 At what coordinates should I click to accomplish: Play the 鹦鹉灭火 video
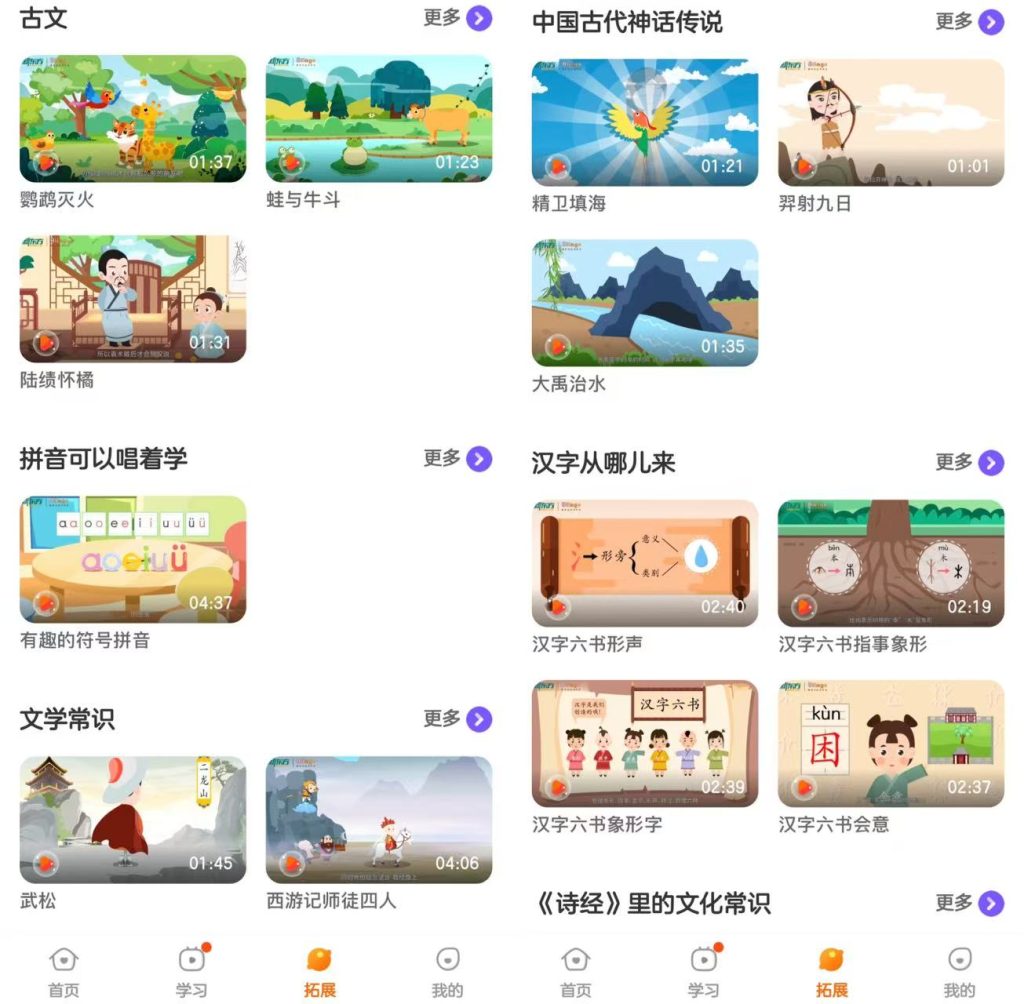click(132, 118)
